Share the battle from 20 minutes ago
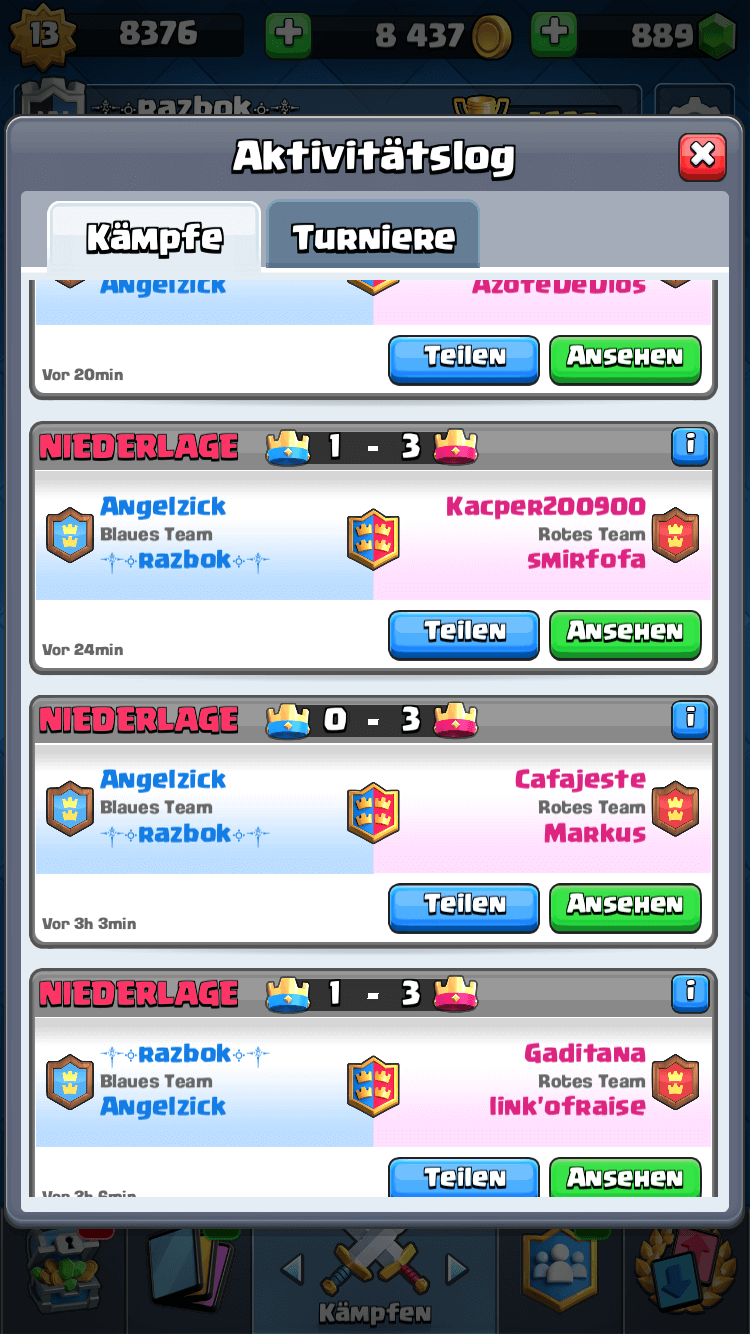The image size is (750, 1334). point(464,357)
